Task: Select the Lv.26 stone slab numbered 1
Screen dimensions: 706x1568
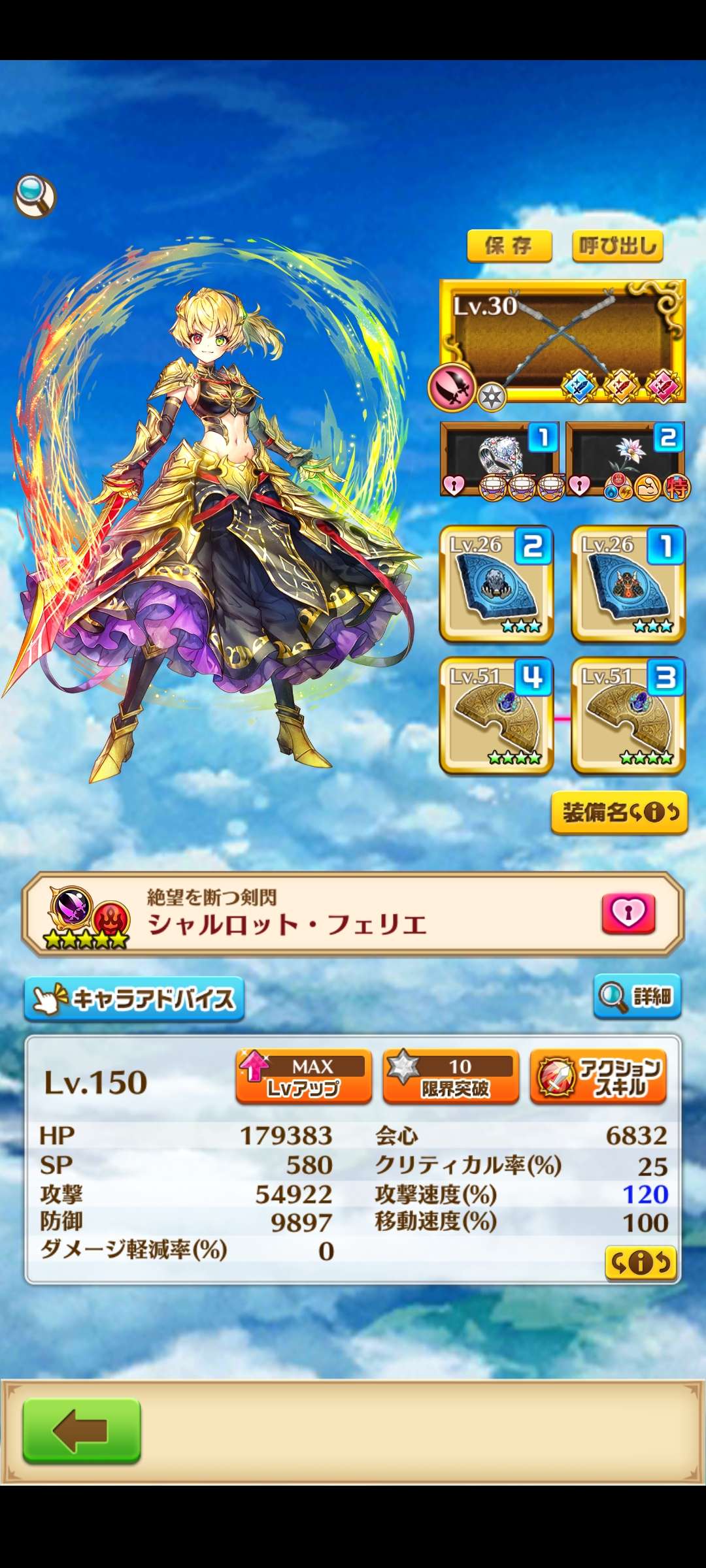Action: tap(628, 583)
